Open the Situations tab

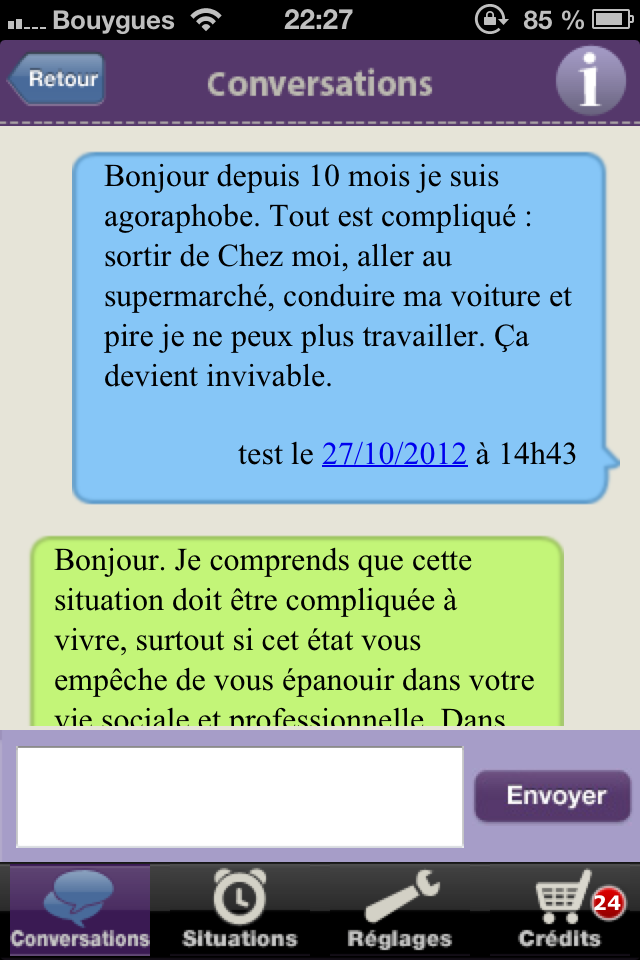pos(240,910)
